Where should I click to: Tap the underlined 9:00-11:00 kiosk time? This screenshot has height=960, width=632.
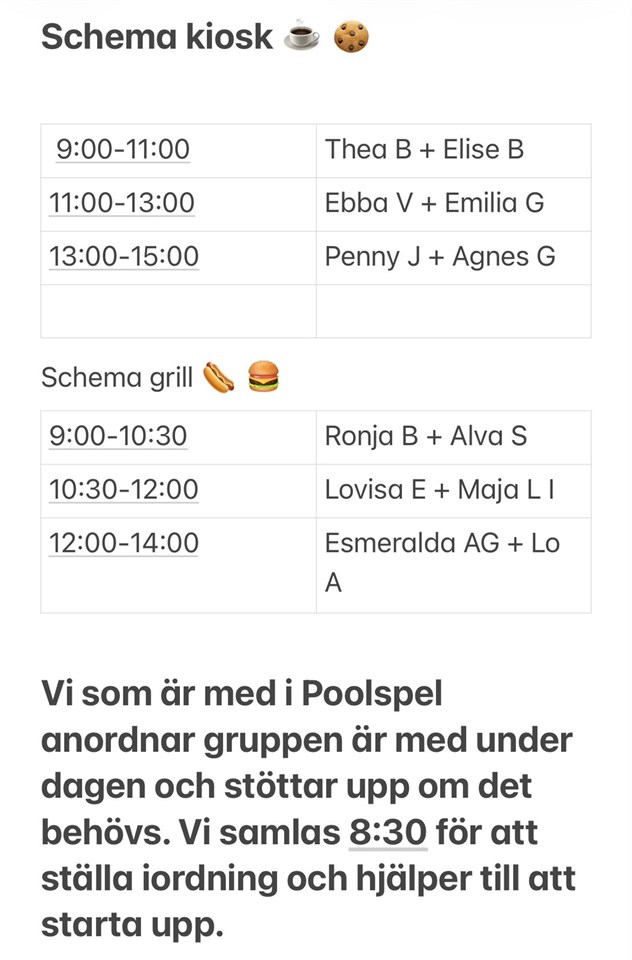pos(123,149)
